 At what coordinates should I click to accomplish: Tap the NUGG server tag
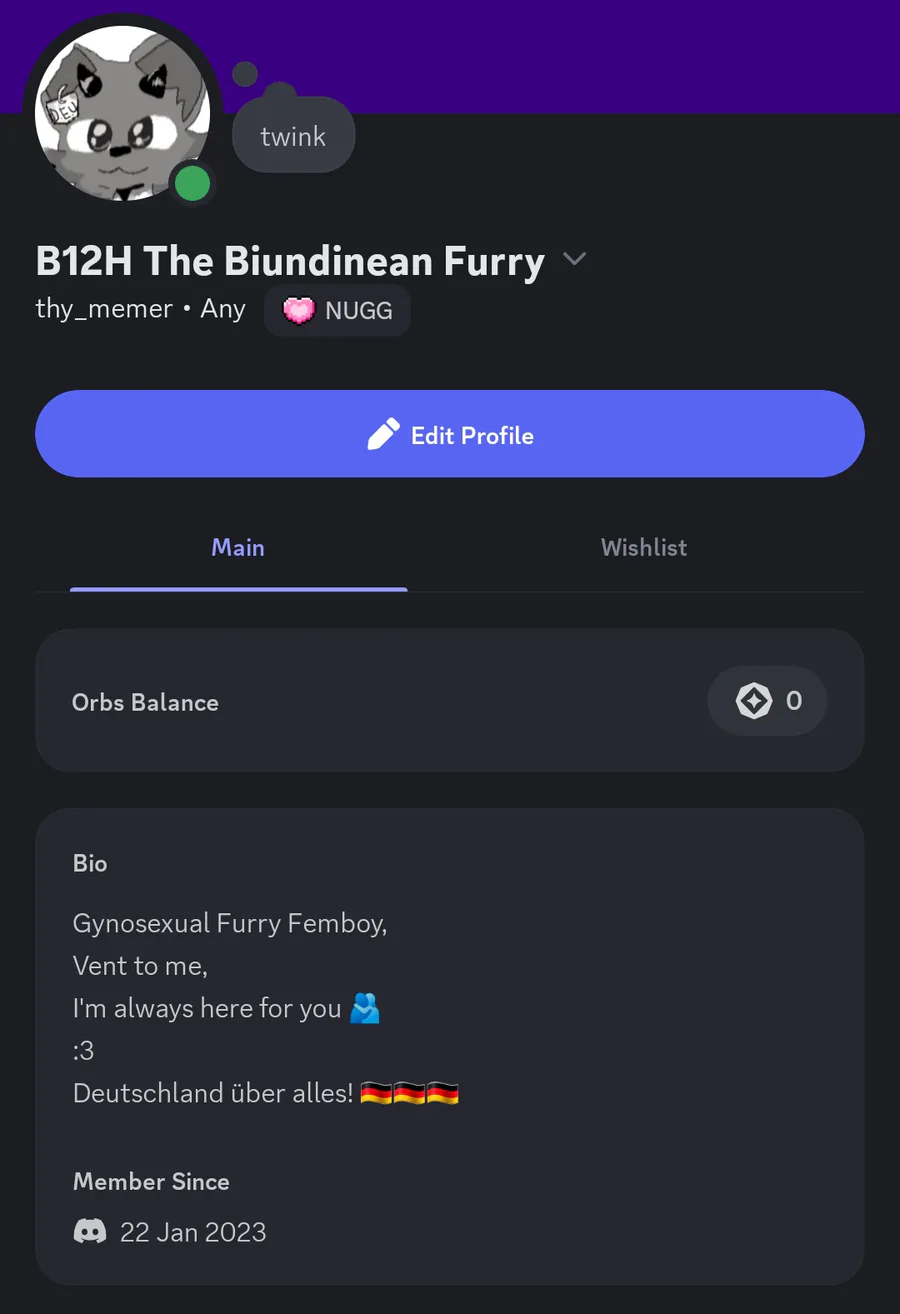point(337,310)
